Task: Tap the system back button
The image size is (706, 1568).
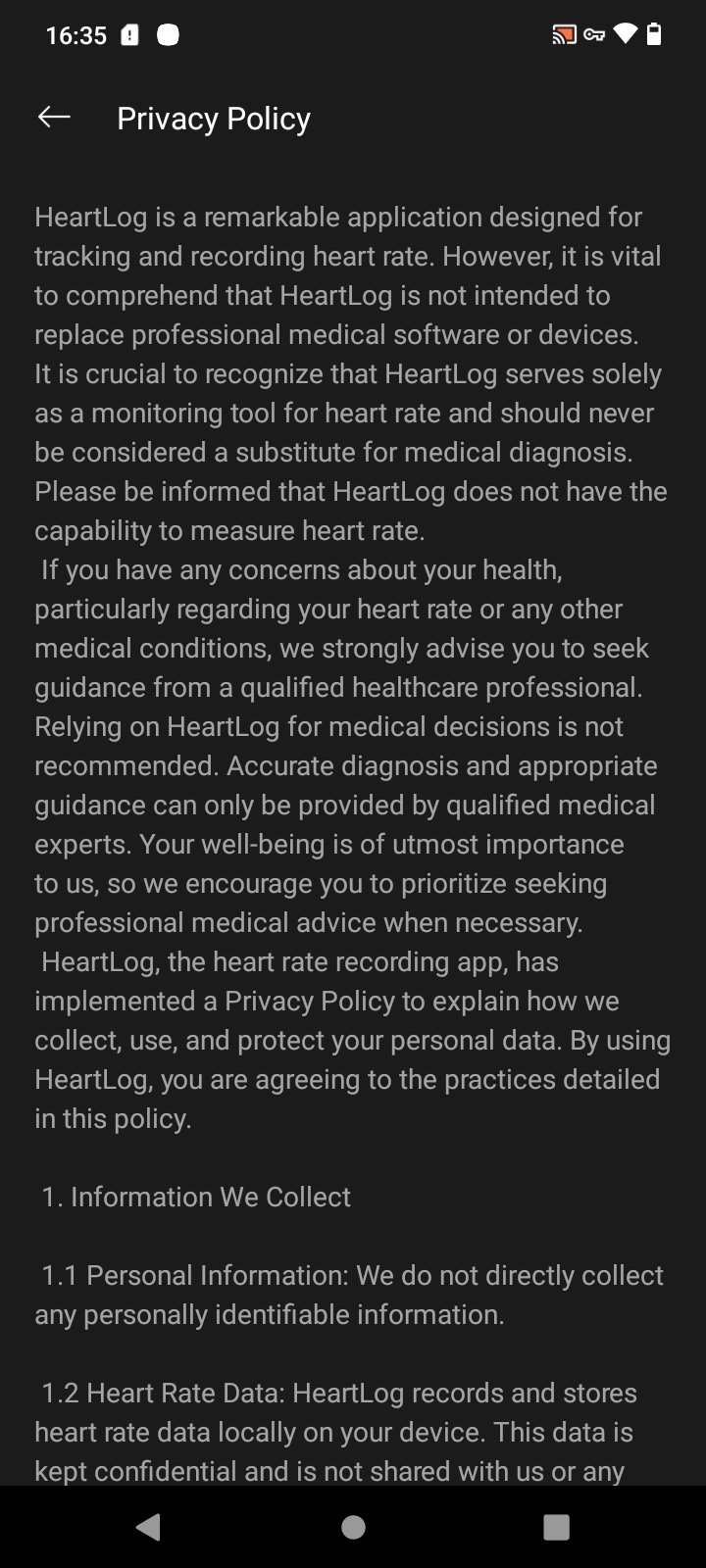Action: point(149,1526)
